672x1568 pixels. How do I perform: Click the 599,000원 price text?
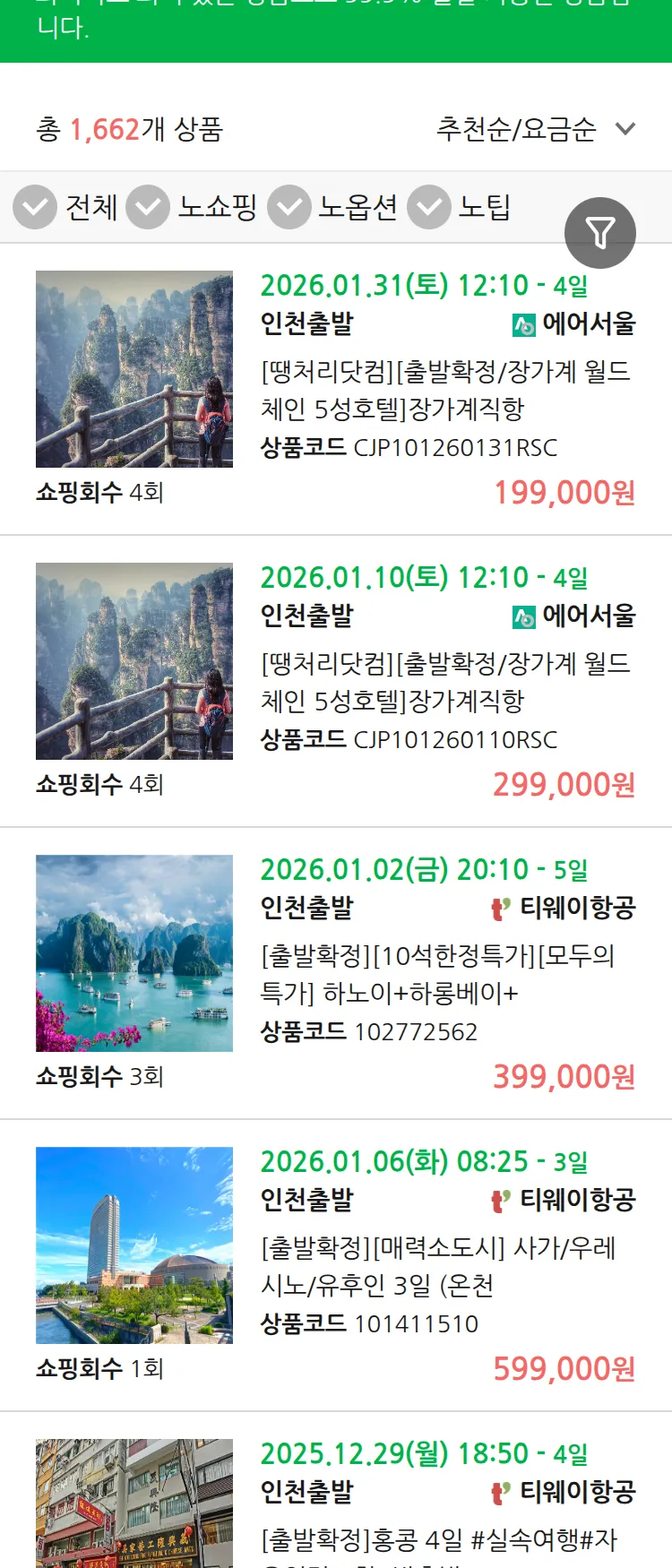click(x=563, y=1370)
